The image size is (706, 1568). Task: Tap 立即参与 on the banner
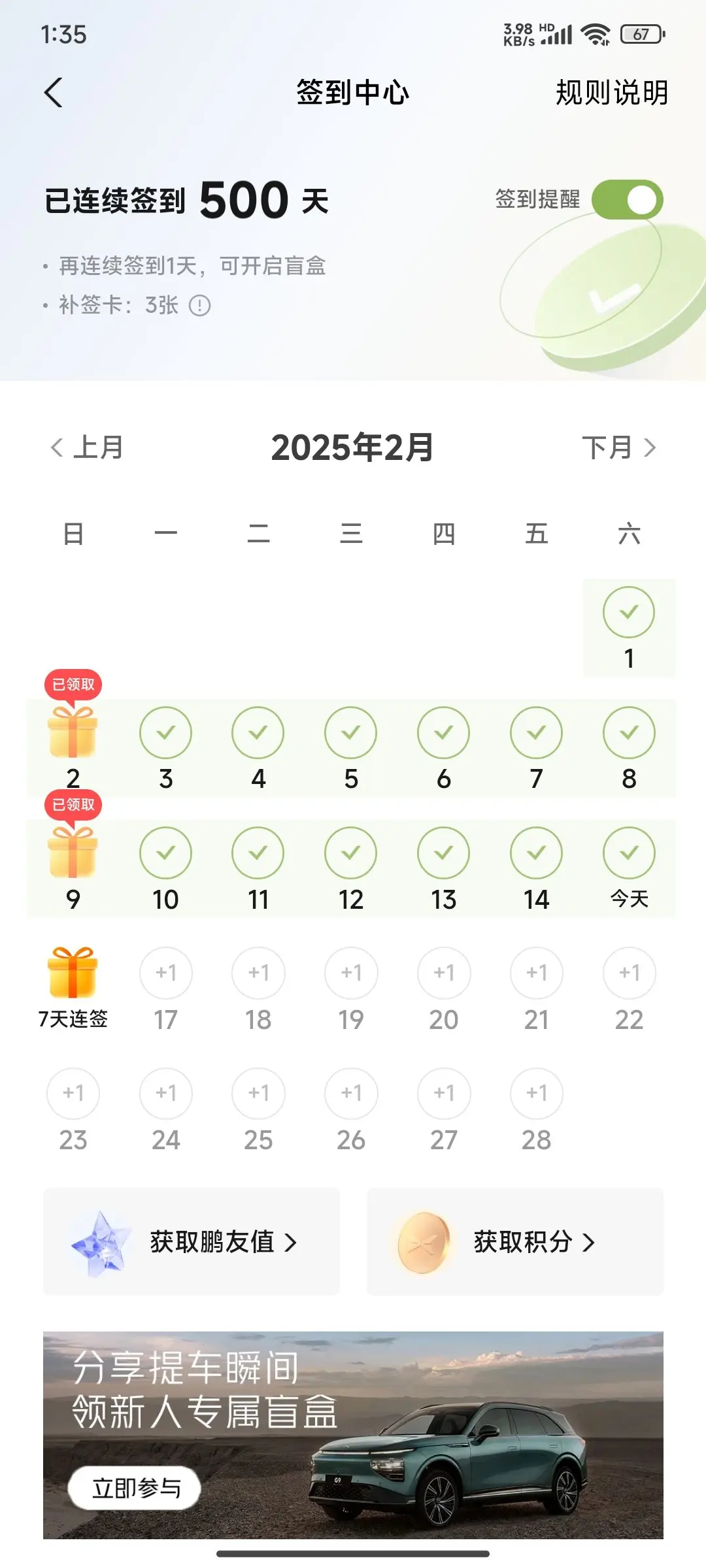point(135,1488)
